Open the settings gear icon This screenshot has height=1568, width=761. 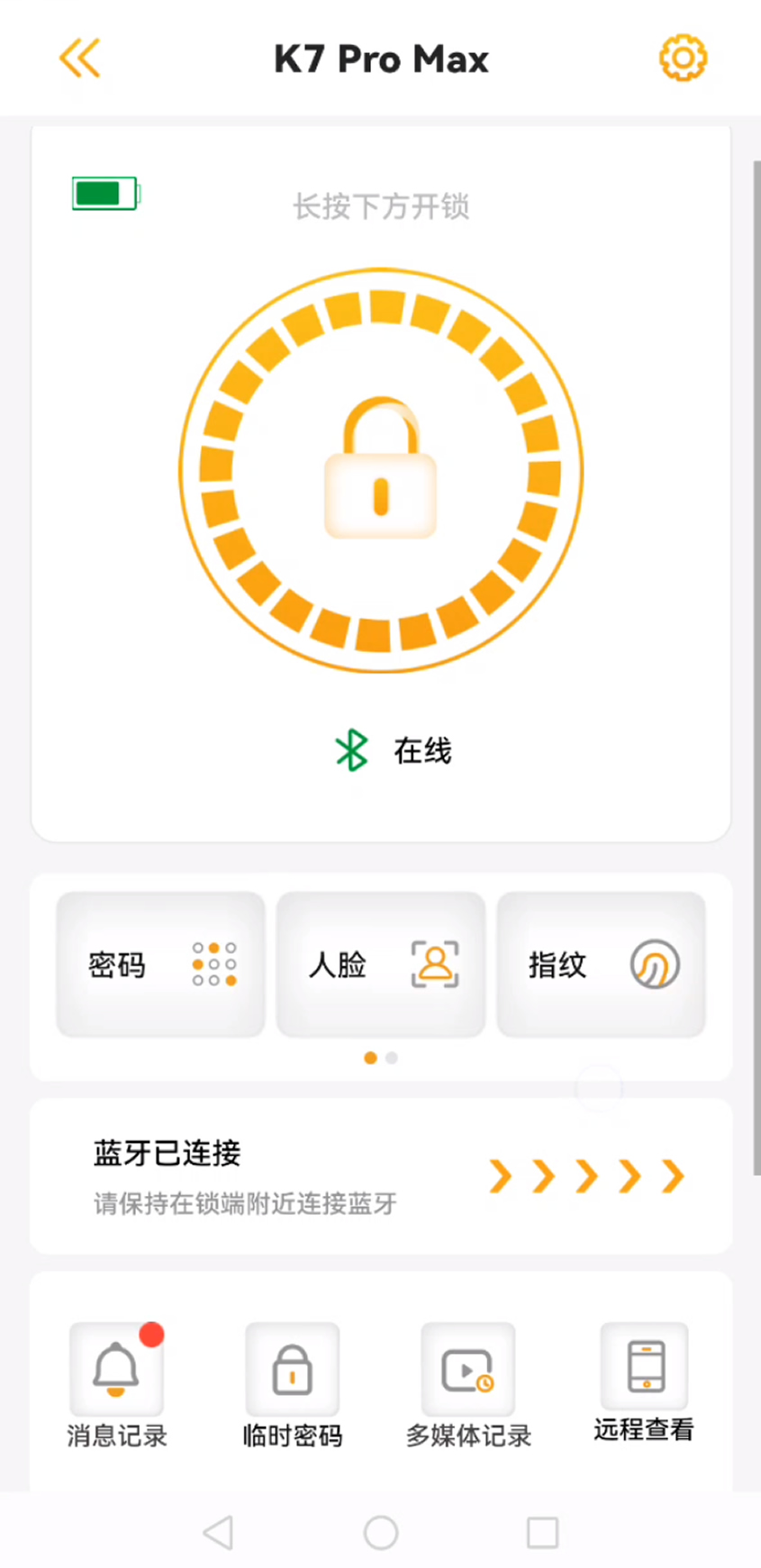tap(683, 59)
